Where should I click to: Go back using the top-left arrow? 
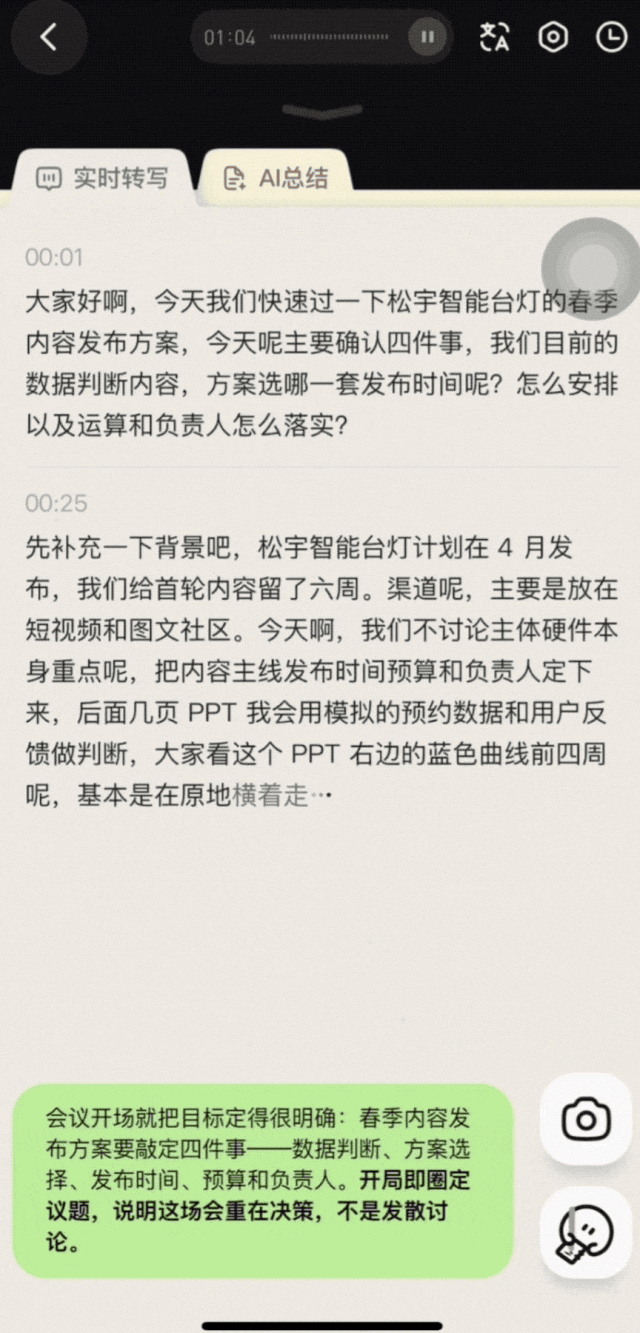[x=48, y=38]
